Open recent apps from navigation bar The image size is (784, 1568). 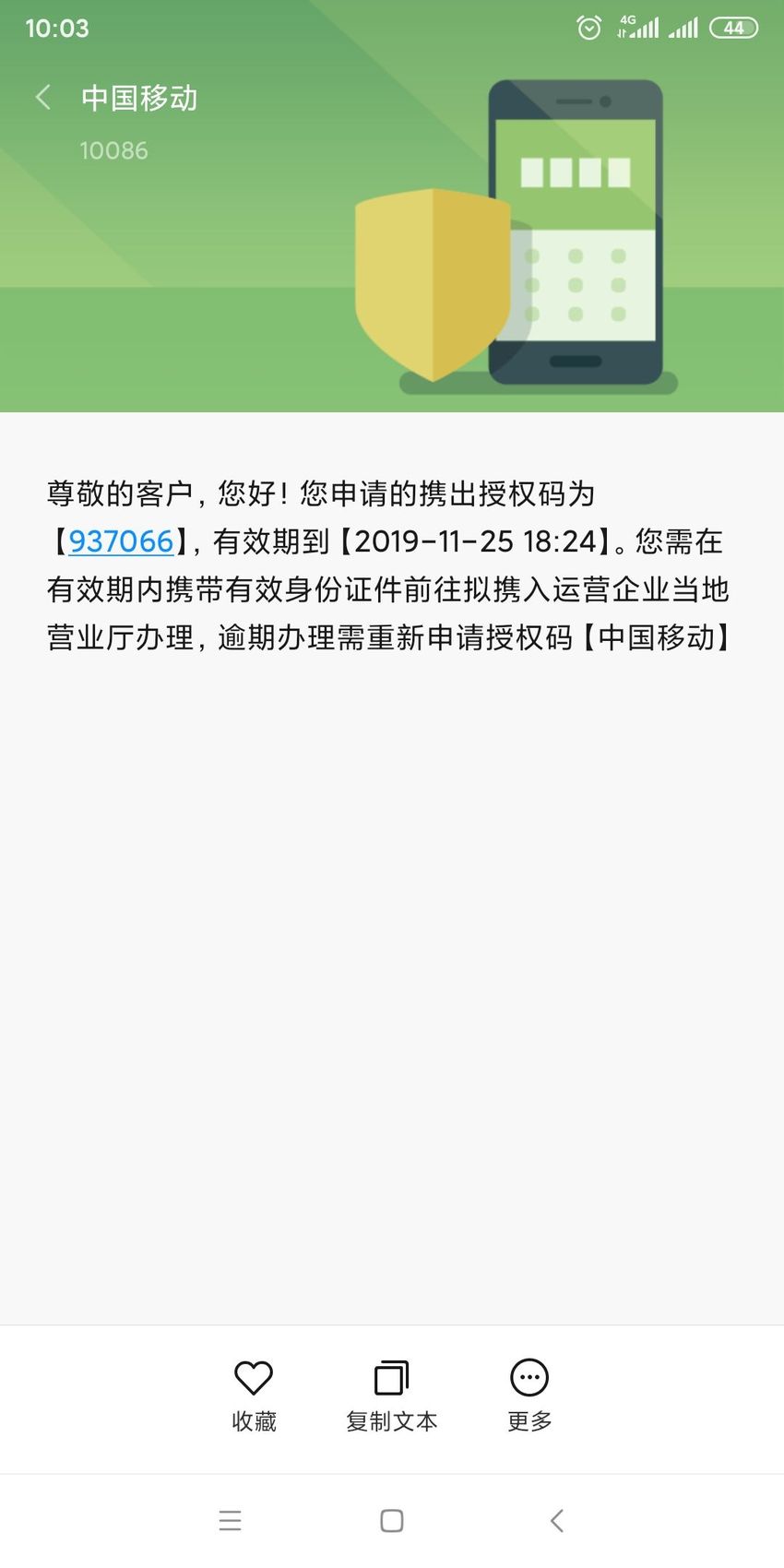(x=231, y=1521)
